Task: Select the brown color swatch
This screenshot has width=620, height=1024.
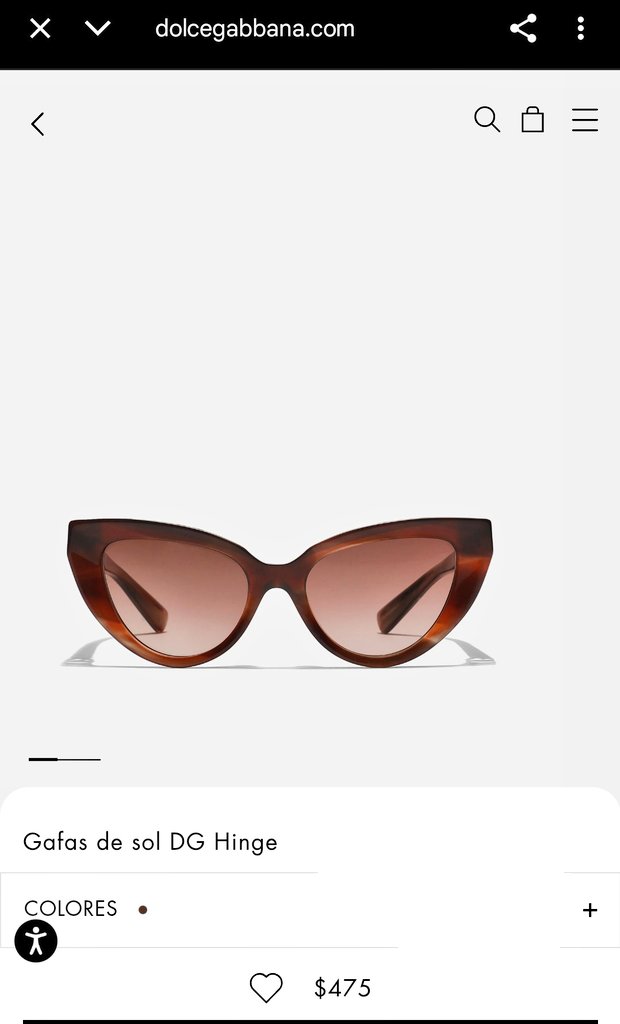Action: [143, 910]
